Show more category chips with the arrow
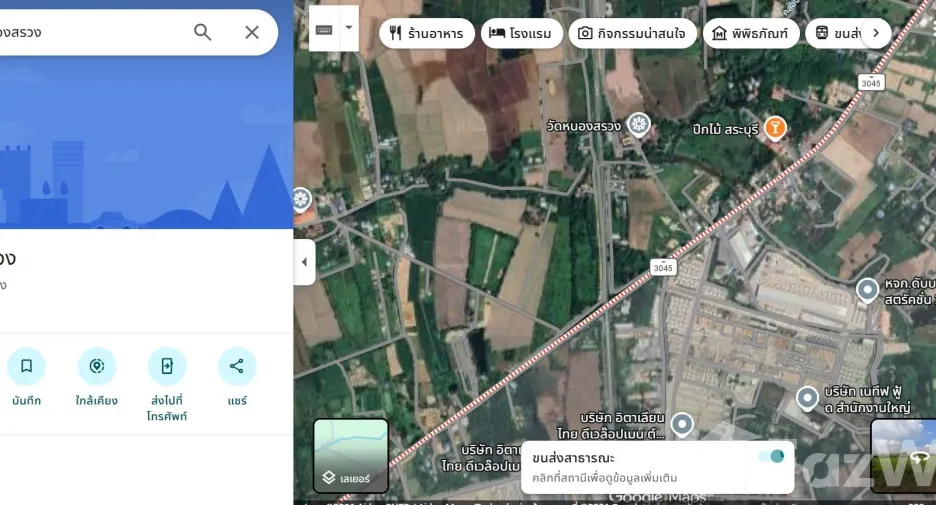The height and width of the screenshot is (505, 936). pyautogui.click(x=876, y=33)
